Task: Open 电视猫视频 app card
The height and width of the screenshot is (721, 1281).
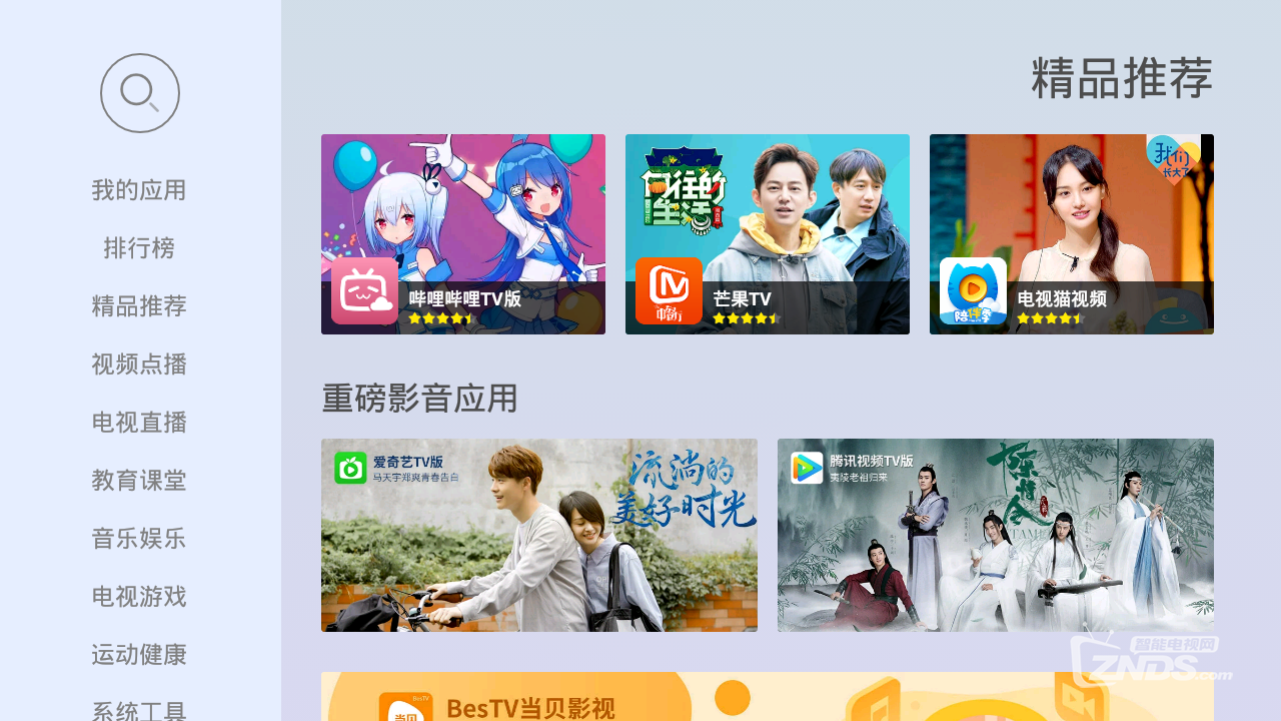Action: pos(1071,234)
